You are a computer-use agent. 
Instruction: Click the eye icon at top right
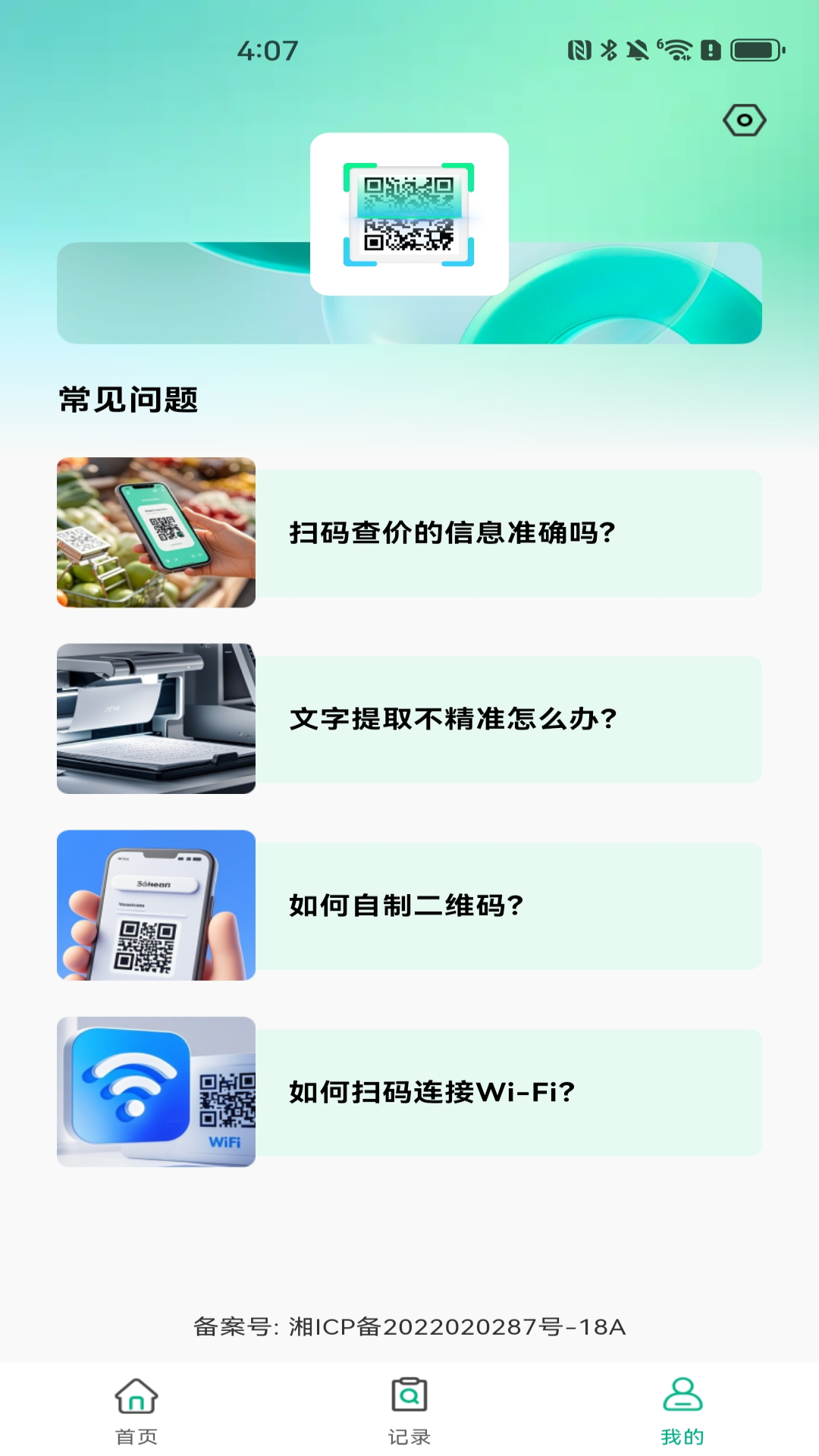tap(745, 119)
